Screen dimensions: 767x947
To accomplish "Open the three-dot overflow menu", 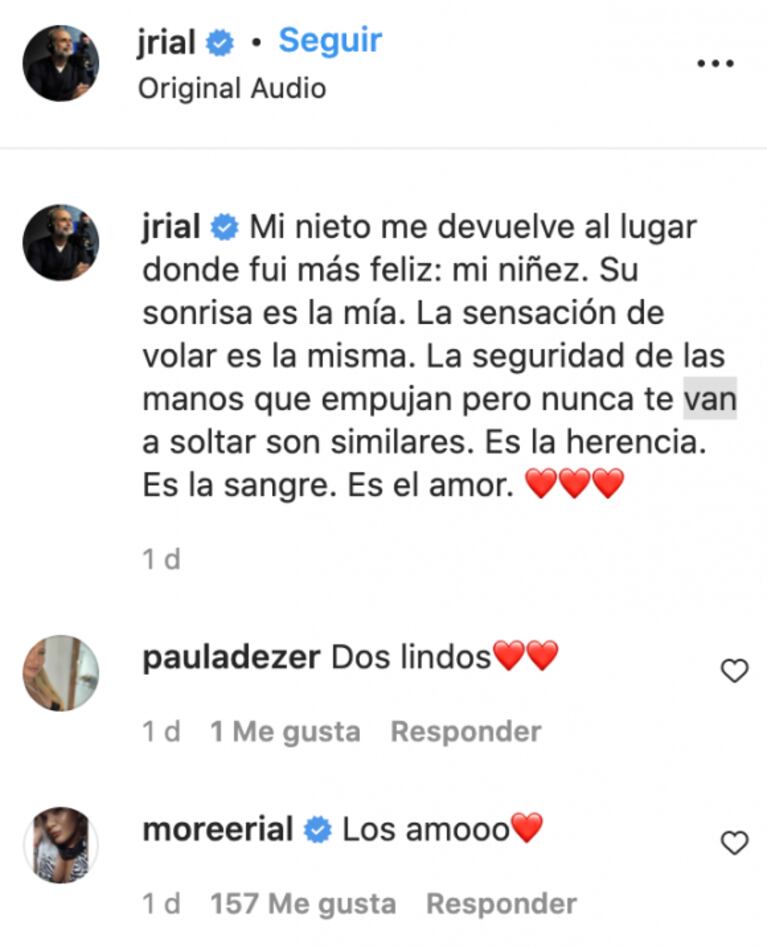I will click(715, 63).
